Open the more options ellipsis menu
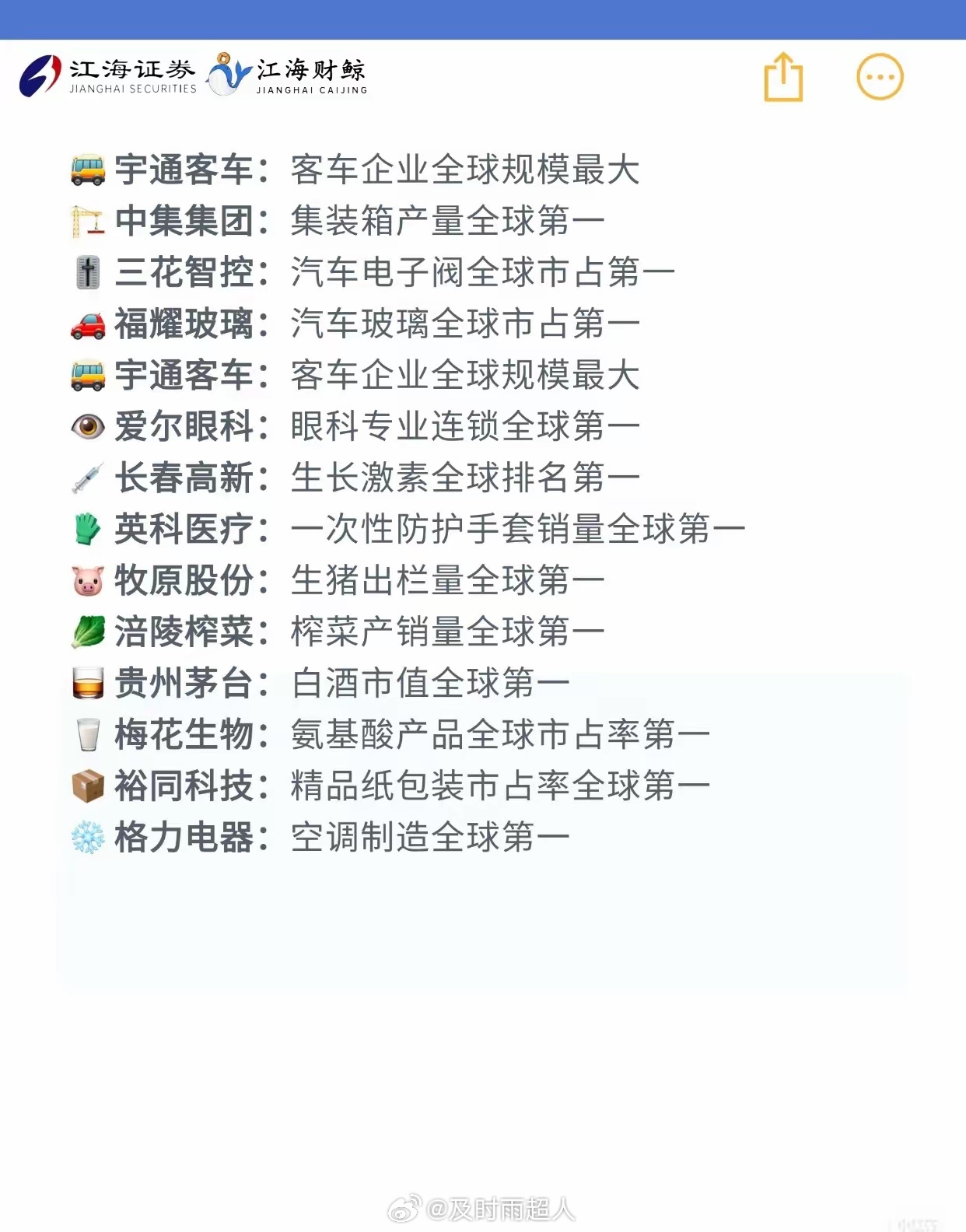Image resolution: width=966 pixels, height=1232 pixels. [879, 77]
